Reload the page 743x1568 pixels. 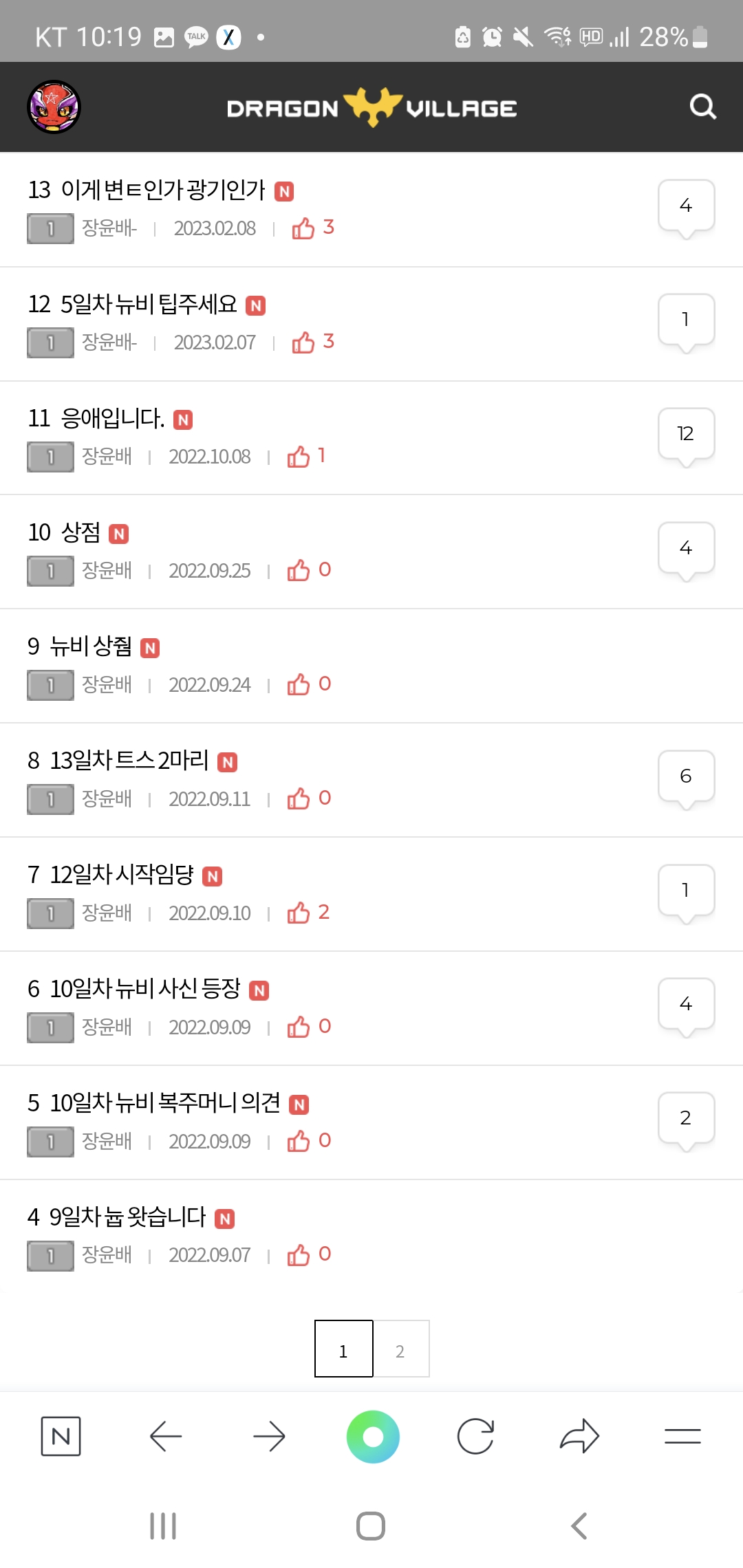[475, 1436]
